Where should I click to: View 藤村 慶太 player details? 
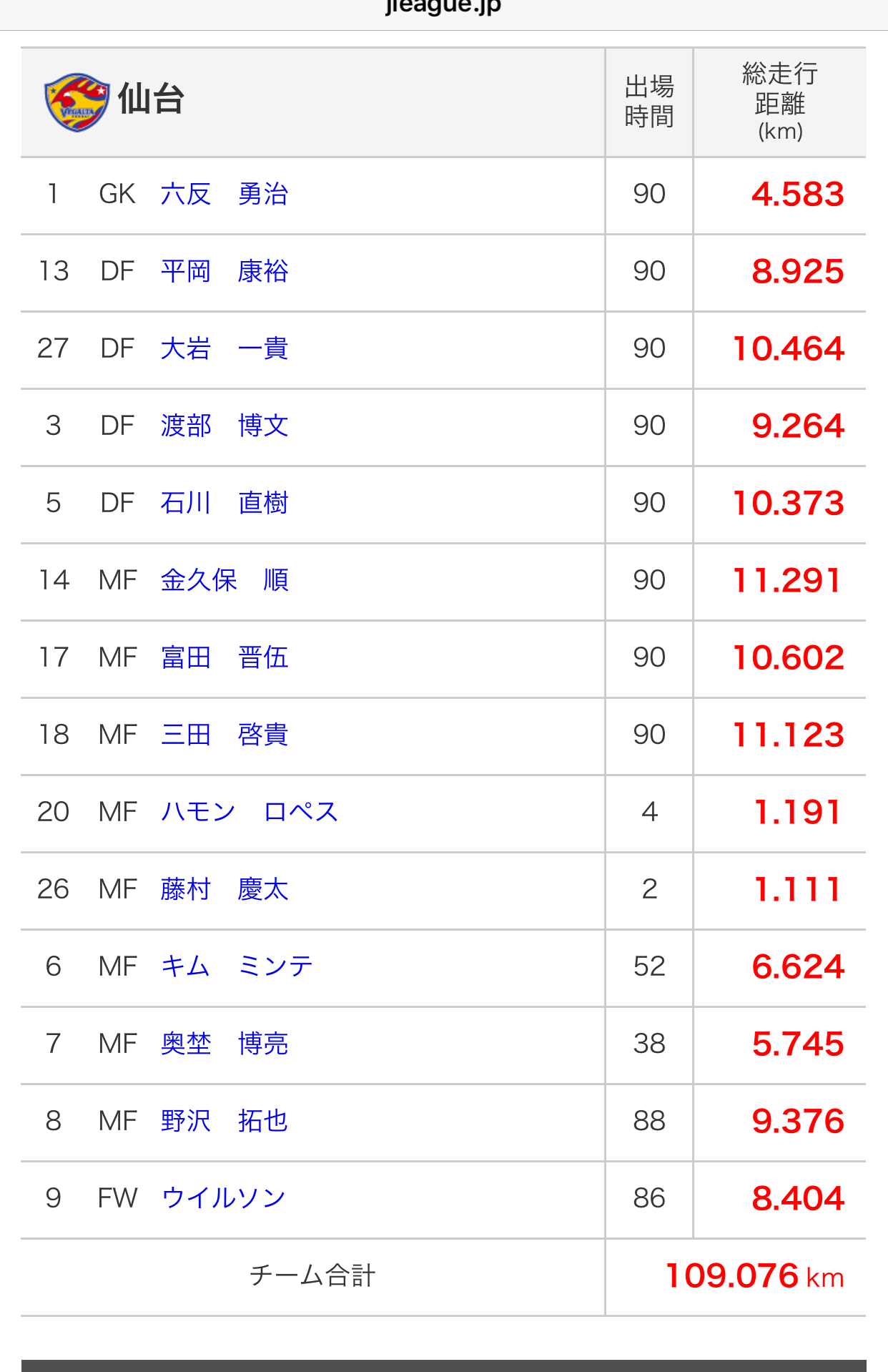(x=224, y=890)
